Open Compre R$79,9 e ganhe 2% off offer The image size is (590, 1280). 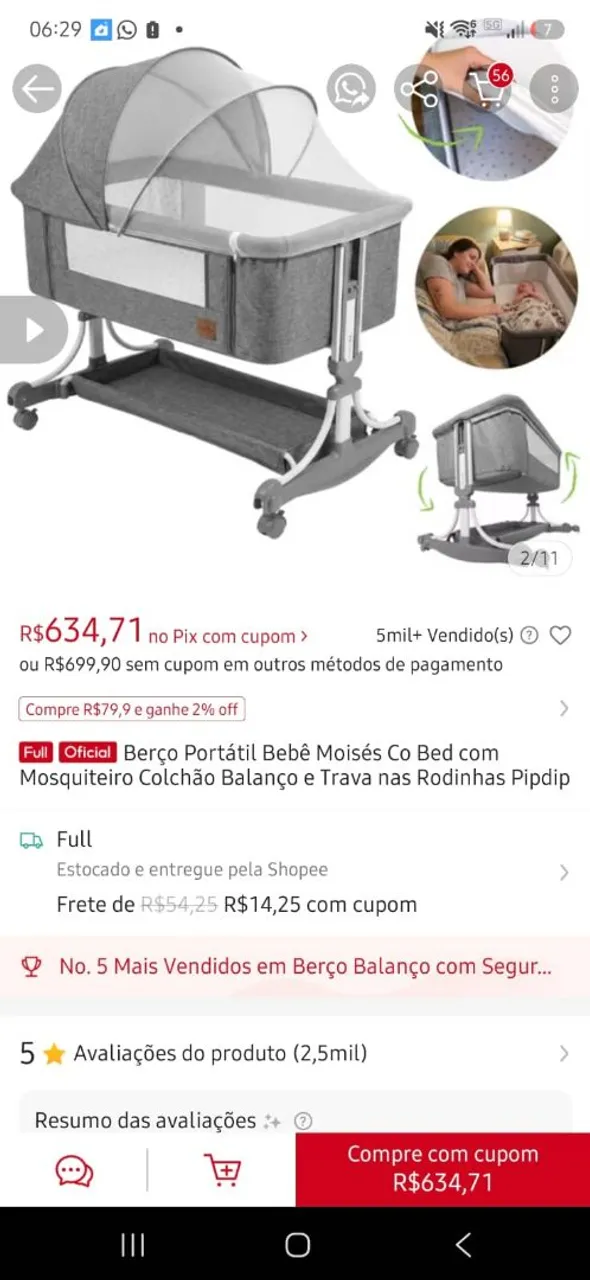132,709
